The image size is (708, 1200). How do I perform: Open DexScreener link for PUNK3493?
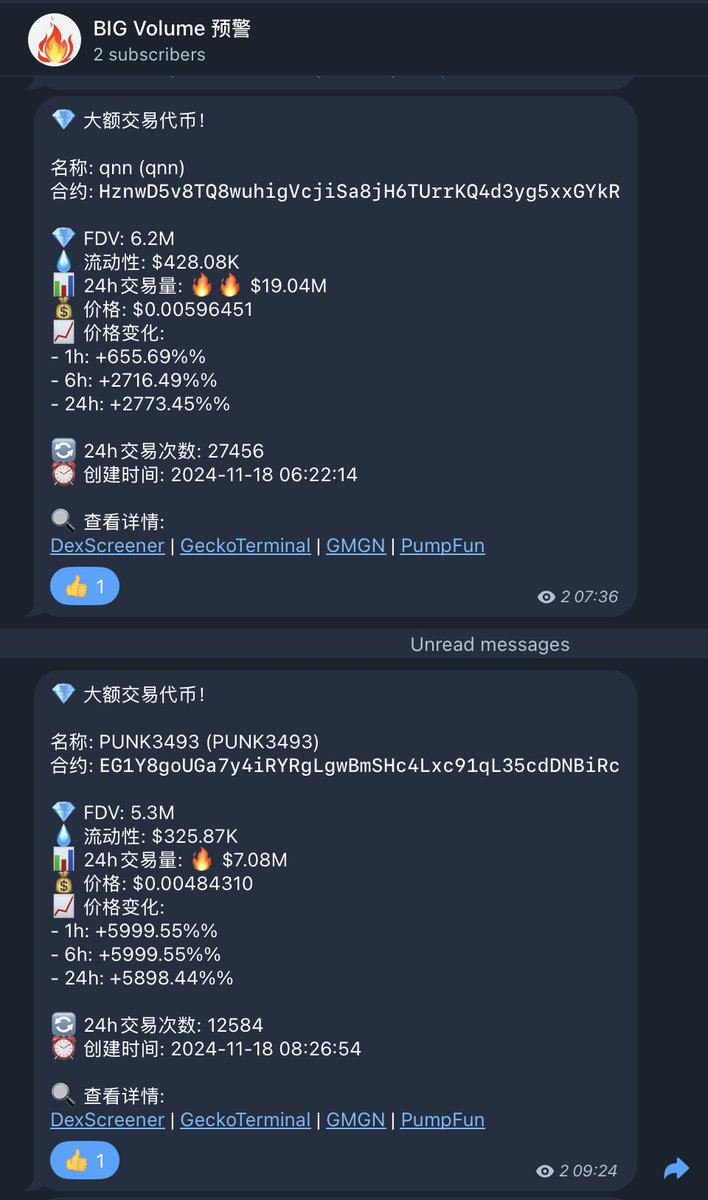107,1120
